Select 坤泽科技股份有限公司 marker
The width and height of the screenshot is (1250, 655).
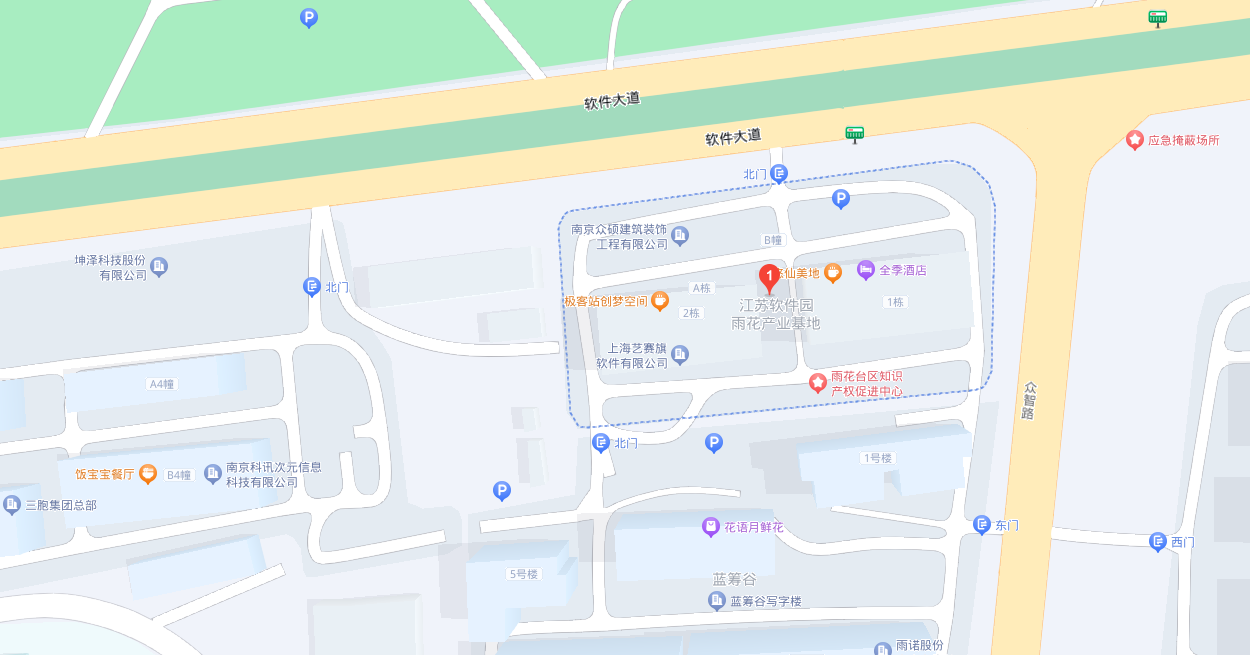coord(159,266)
